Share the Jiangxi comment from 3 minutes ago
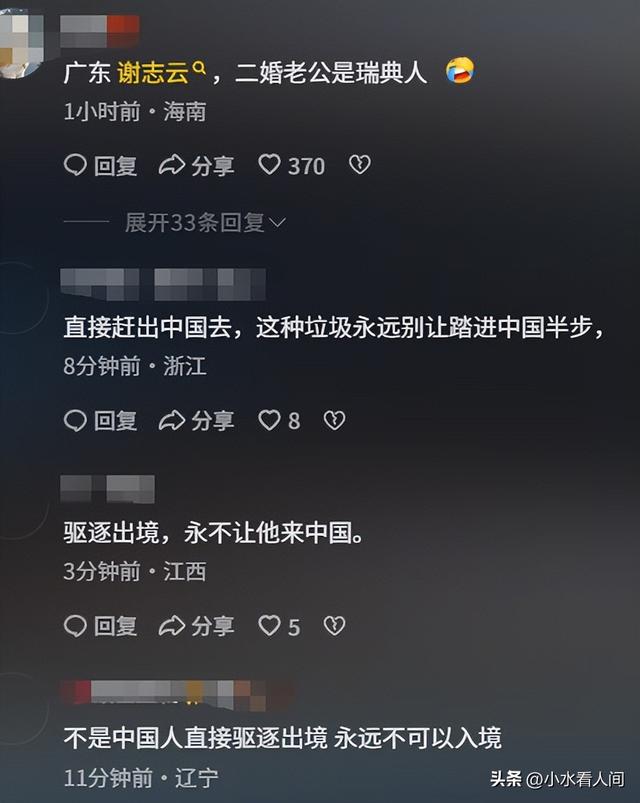 197,626
